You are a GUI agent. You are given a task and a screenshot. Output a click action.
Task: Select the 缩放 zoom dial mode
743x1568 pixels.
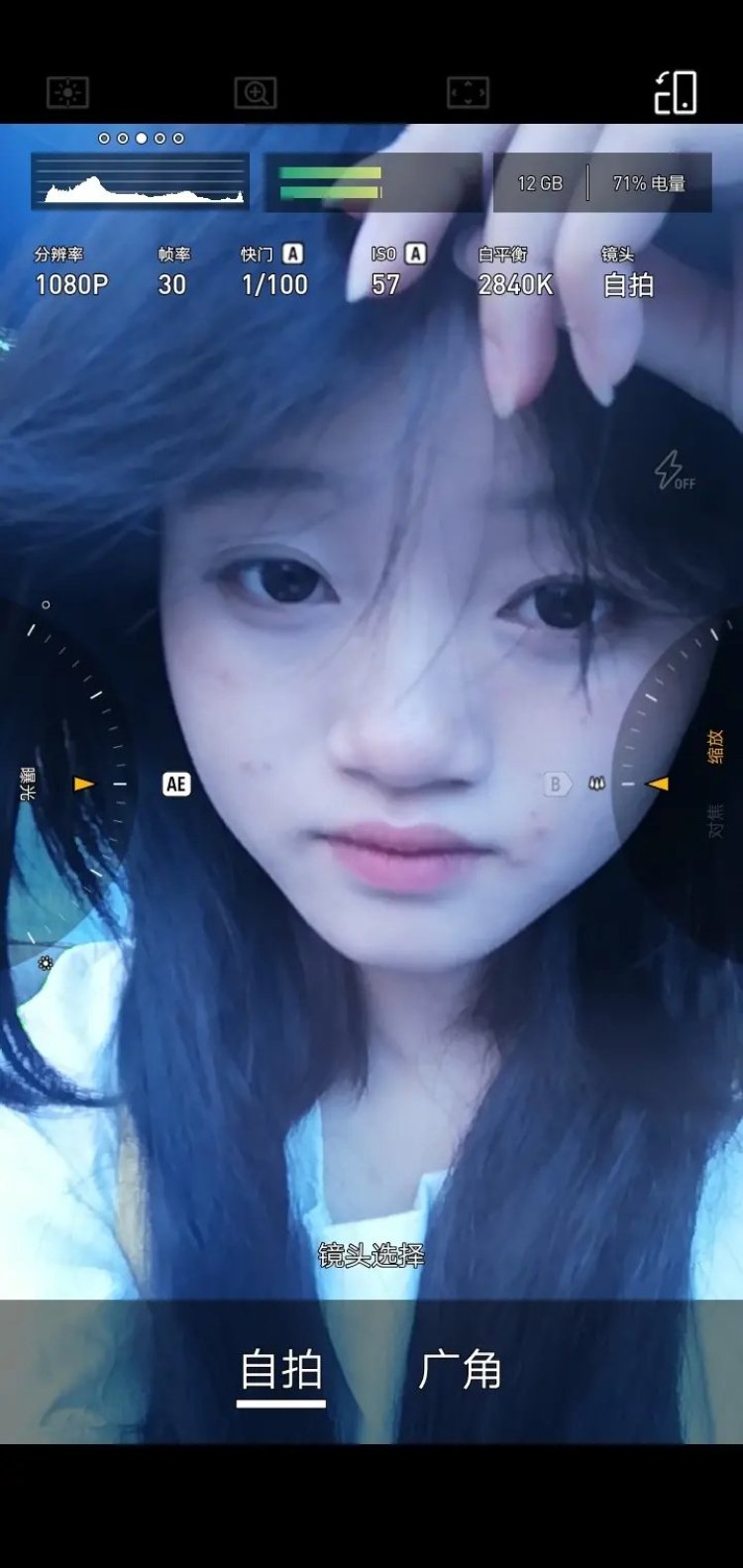[x=715, y=747]
